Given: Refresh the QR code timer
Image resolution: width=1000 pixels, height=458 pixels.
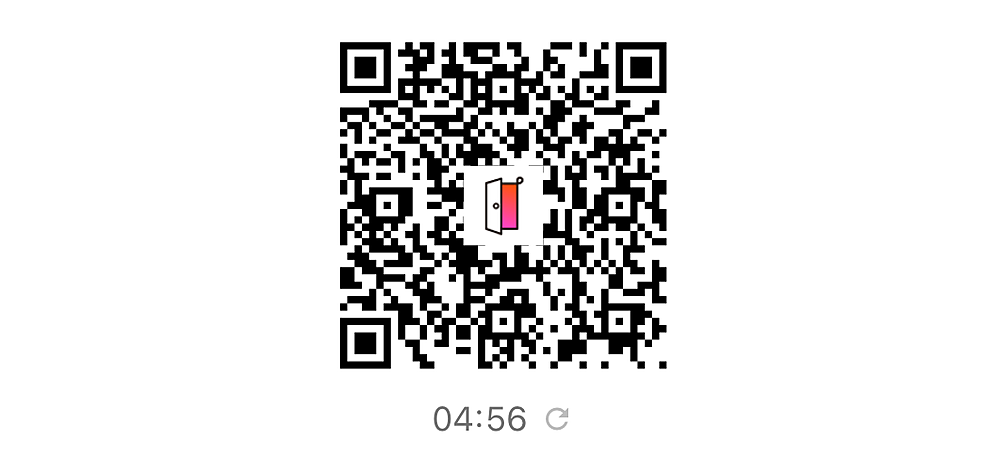Looking at the screenshot, I should (x=557, y=419).
